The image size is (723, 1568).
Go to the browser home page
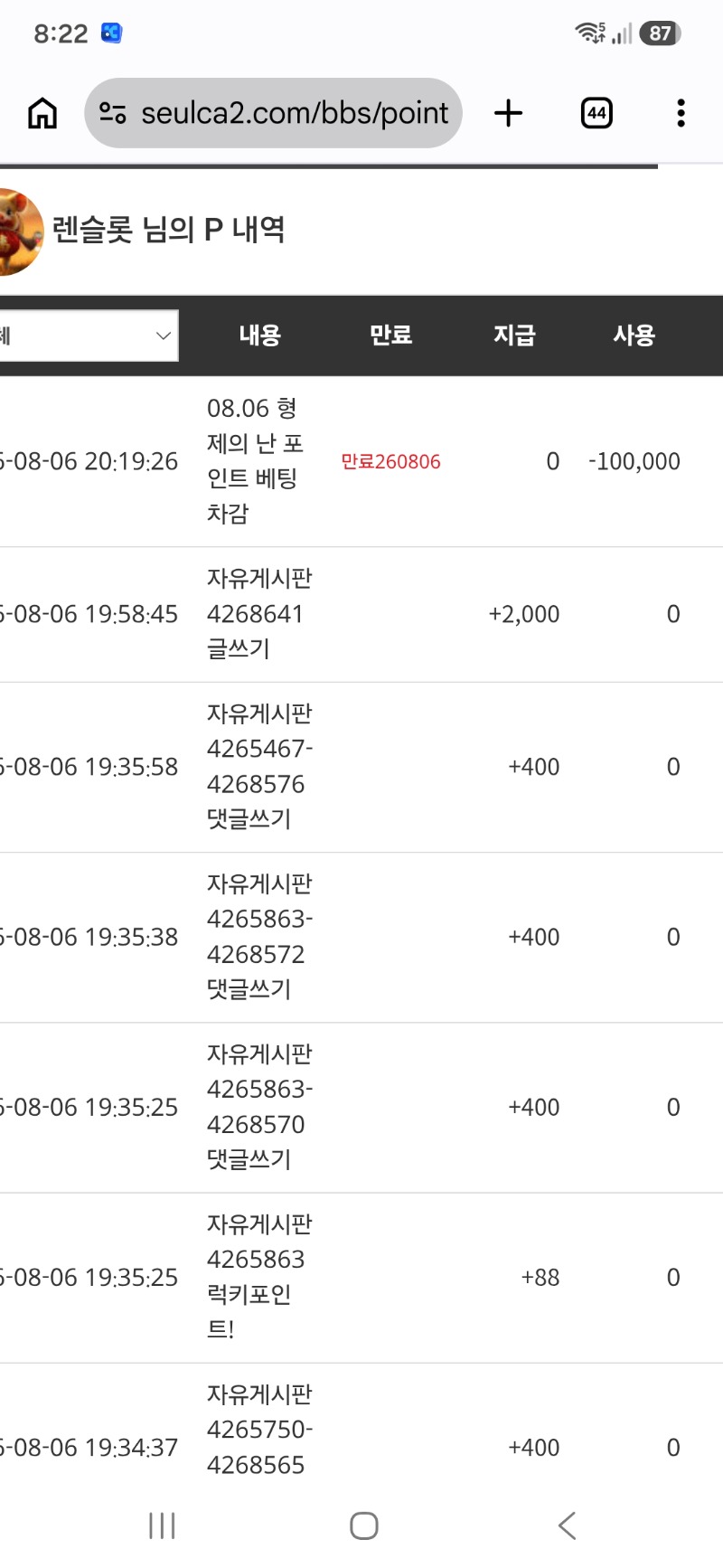click(x=42, y=113)
